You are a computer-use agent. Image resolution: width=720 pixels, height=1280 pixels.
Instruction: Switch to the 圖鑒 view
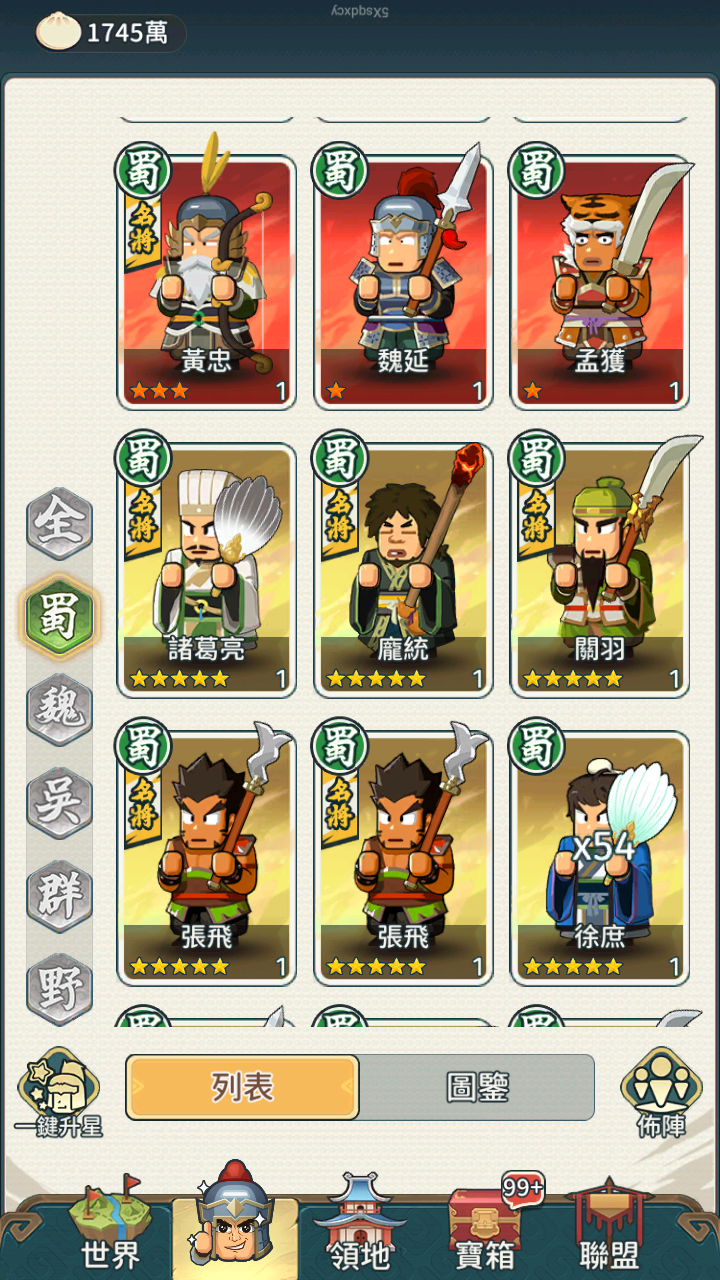point(477,1087)
